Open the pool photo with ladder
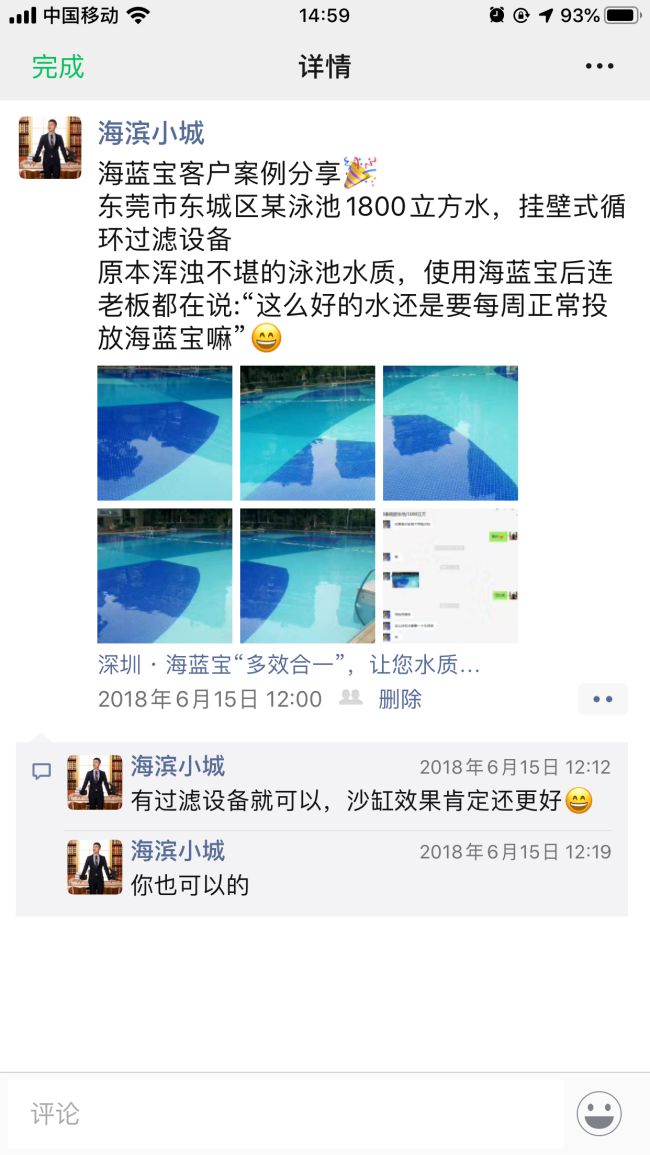This screenshot has width=650, height=1155. pyautogui.click(x=307, y=576)
